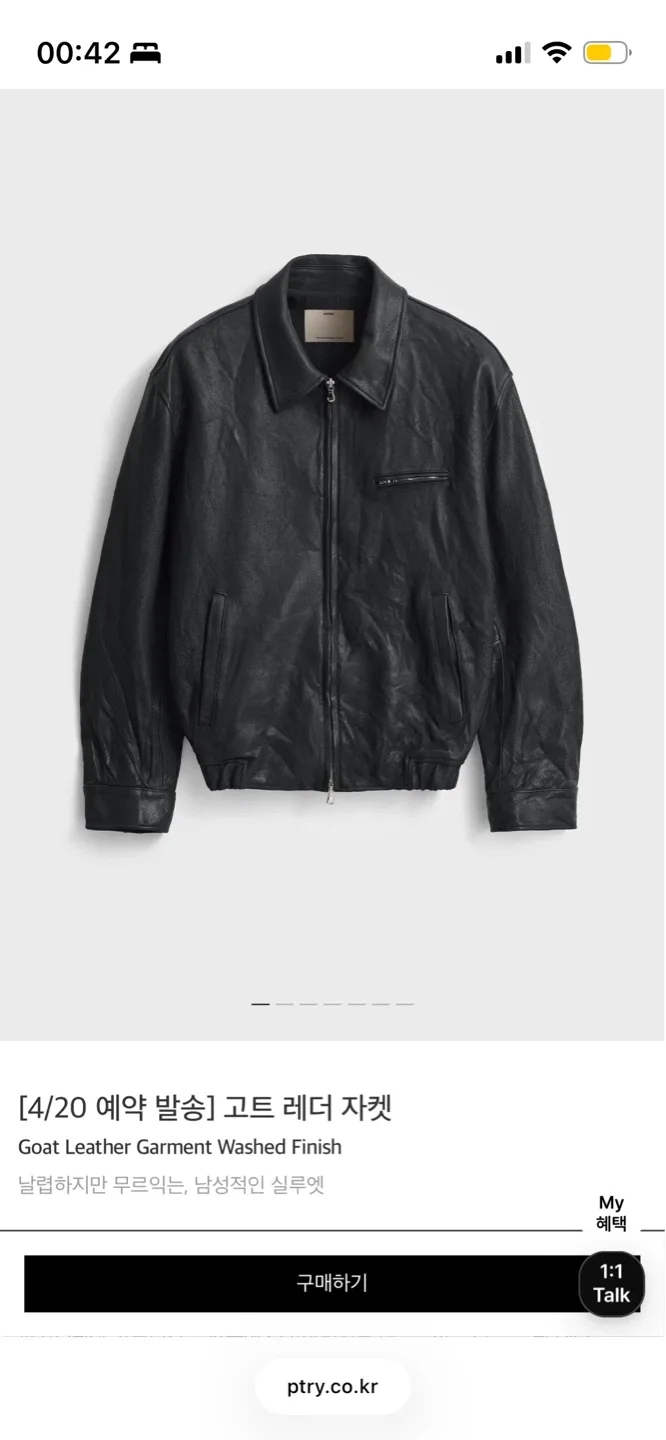
Task: Tap the ptry.co.kr address pill
Action: click(x=332, y=1387)
